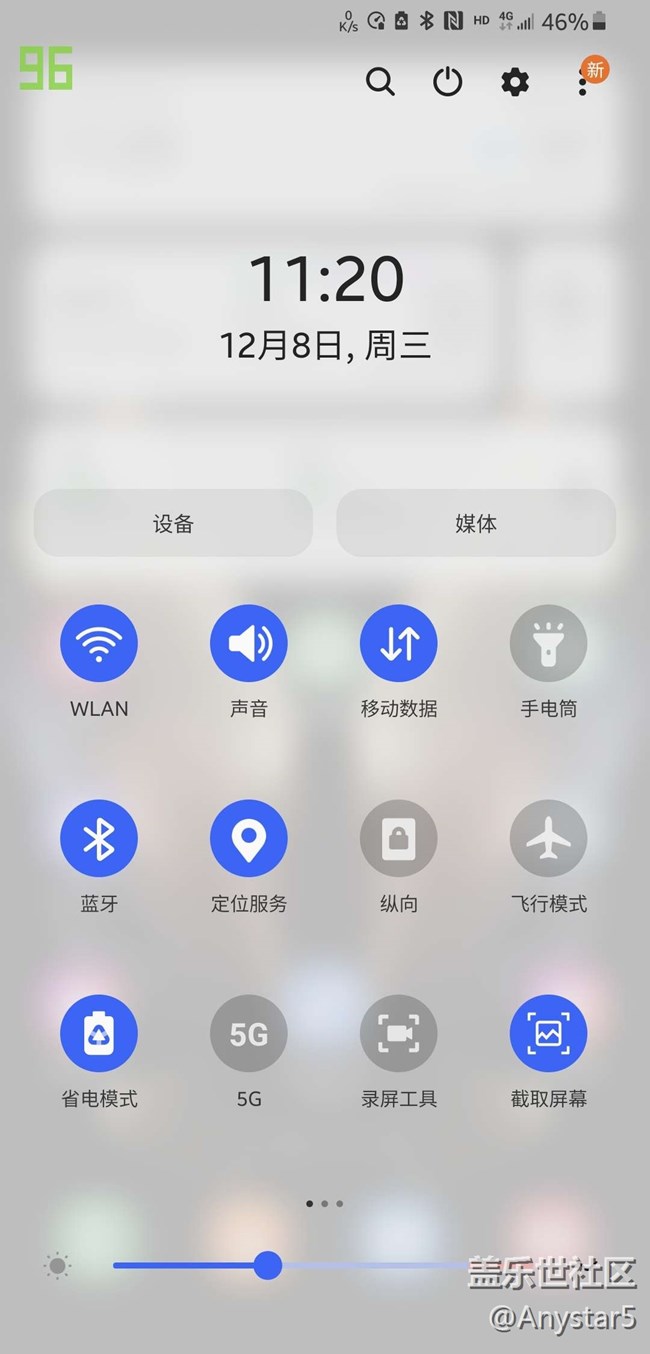
Task: Open the 媒体 (Media) panel
Action: 476,523
